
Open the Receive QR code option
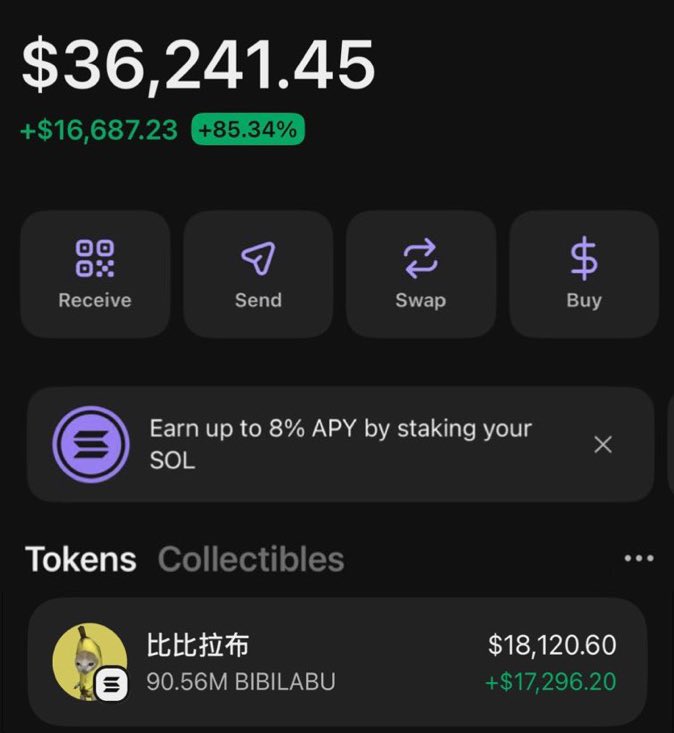[95, 273]
